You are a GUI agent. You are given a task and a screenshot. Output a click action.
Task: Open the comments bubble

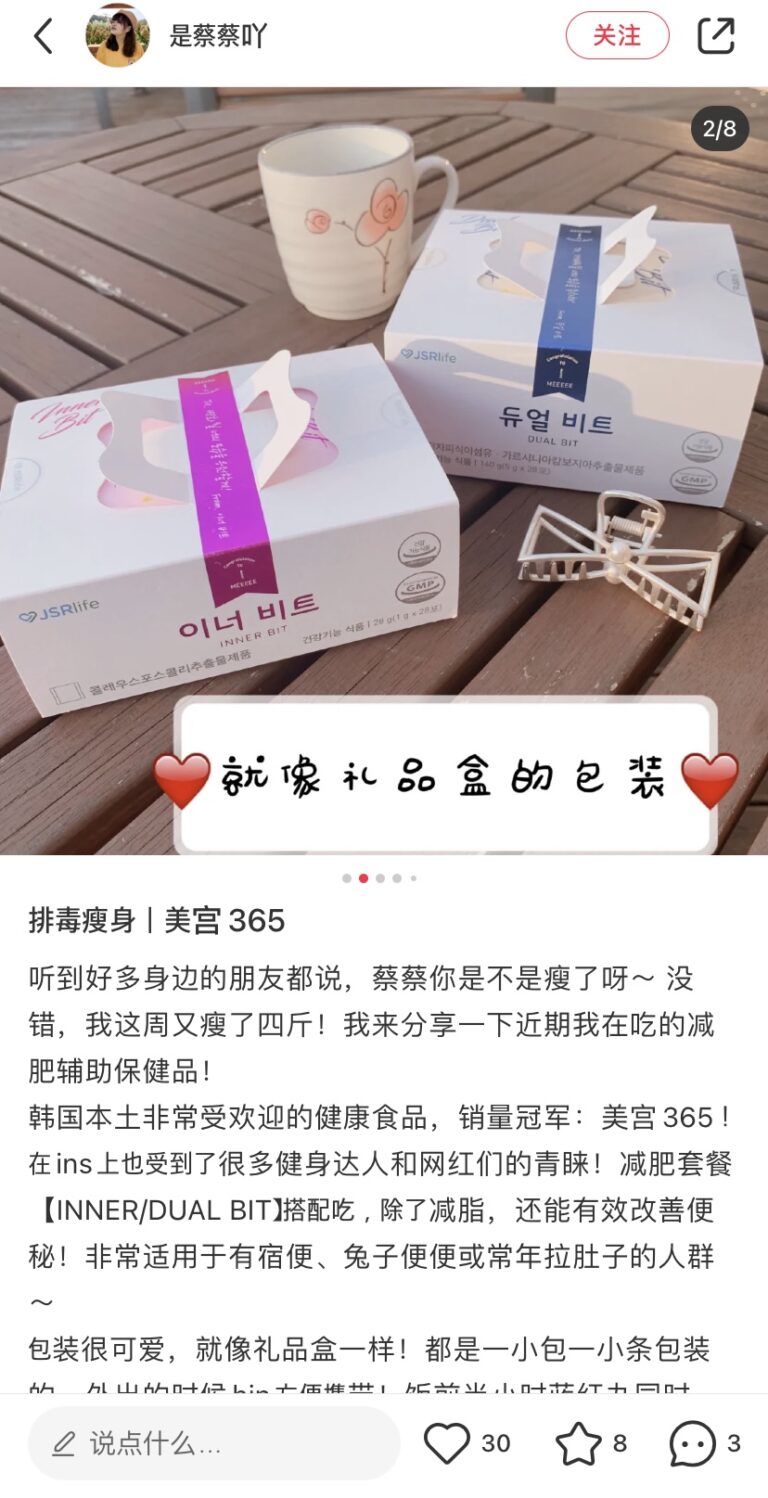coord(693,1443)
